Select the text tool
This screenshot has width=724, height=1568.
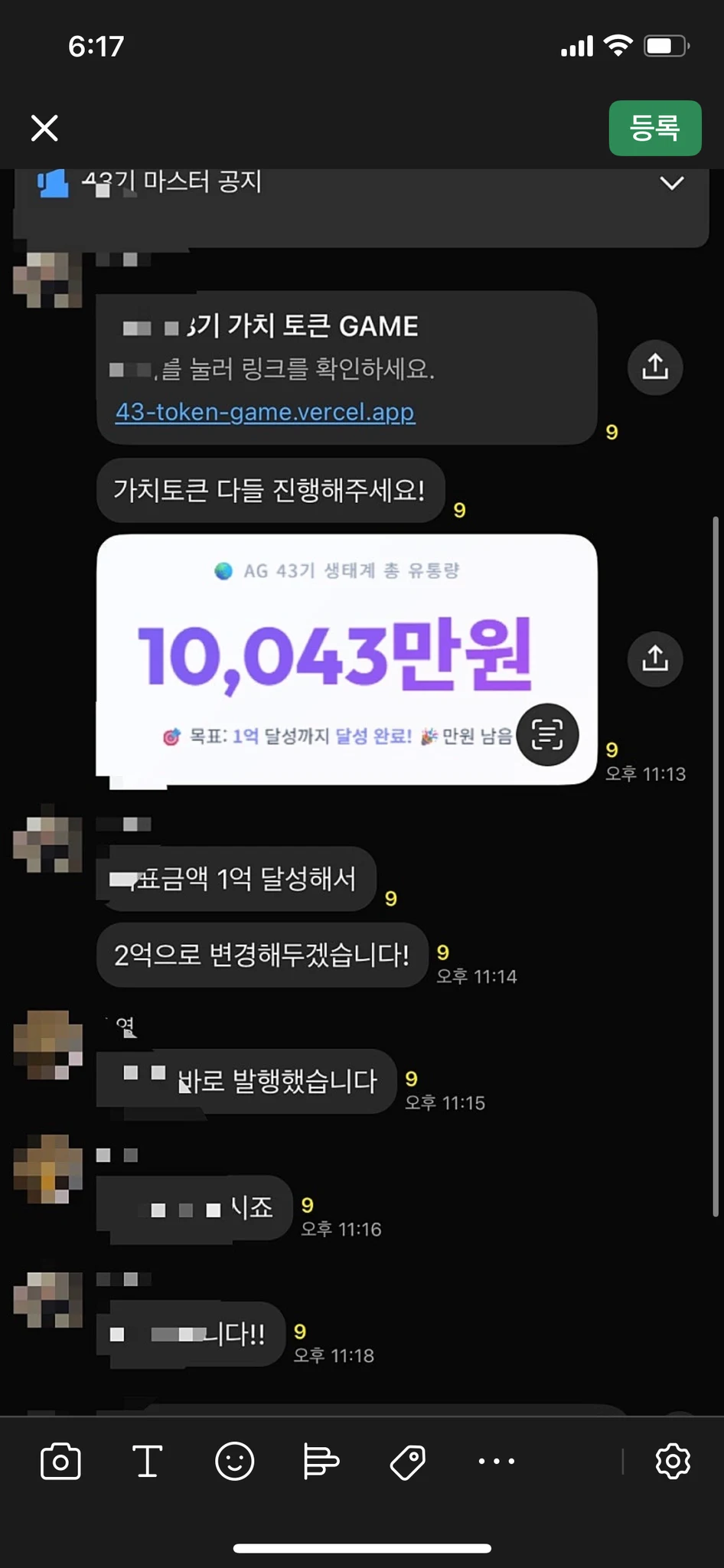pyautogui.click(x=147, y=1462)
